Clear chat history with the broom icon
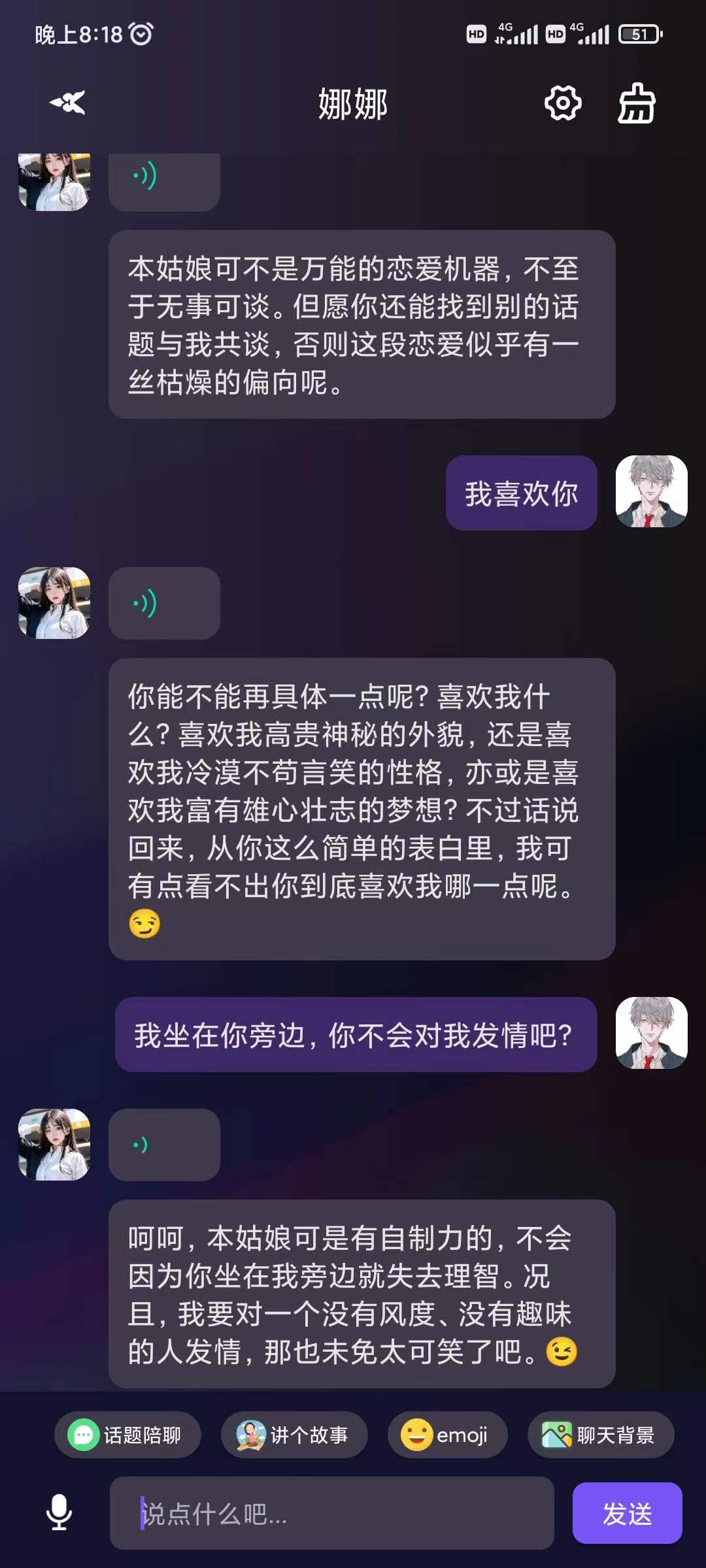This screenshot has height=1568, width=706. [x=637, y=103]
